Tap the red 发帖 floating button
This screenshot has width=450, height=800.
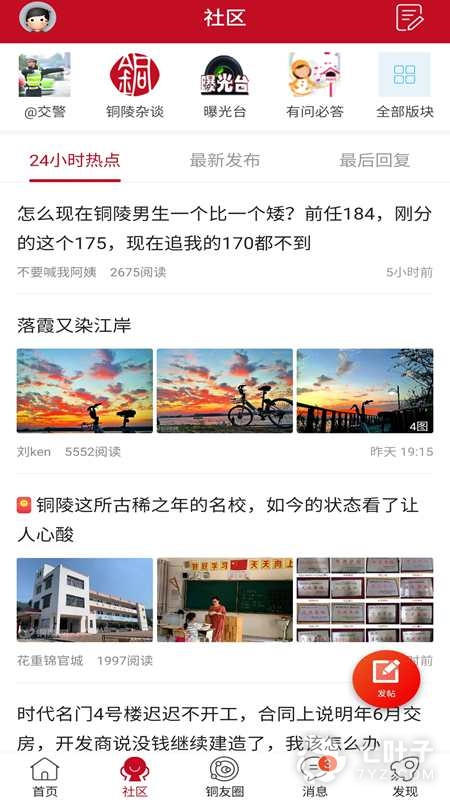386,679
